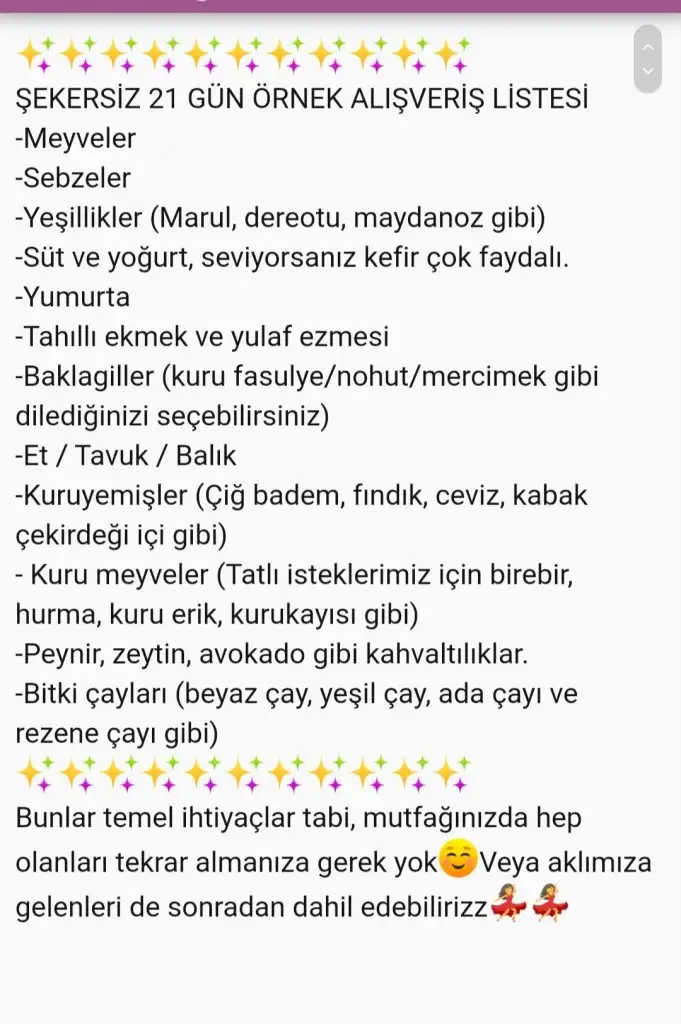The image size is (681, 1024).
Task: Tap the fast-scroll handle with arrows
Action: (x=648, y=59)
